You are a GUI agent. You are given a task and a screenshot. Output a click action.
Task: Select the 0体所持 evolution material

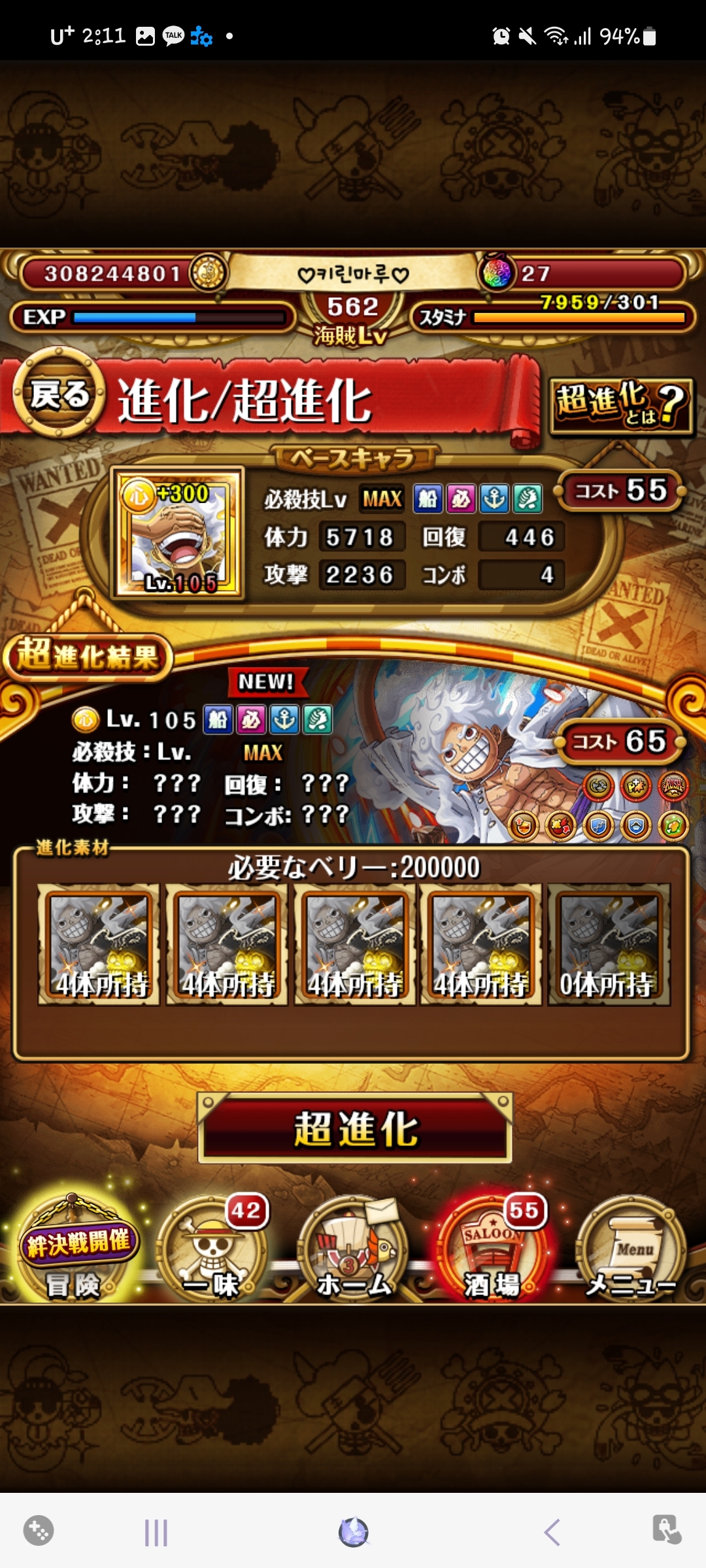click(609, 944)
